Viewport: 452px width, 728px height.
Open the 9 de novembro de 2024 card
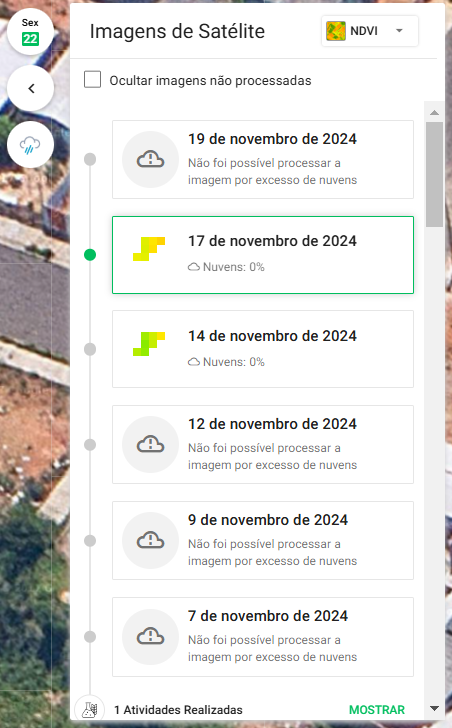tap(263, 540)
